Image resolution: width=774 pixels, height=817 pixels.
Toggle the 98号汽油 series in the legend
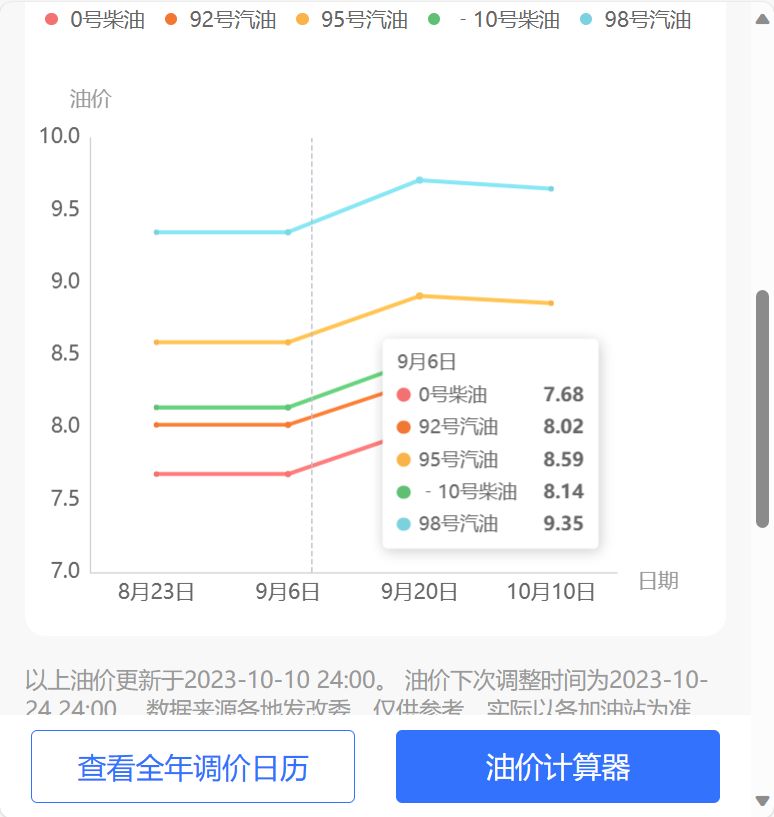pos(636,19)
